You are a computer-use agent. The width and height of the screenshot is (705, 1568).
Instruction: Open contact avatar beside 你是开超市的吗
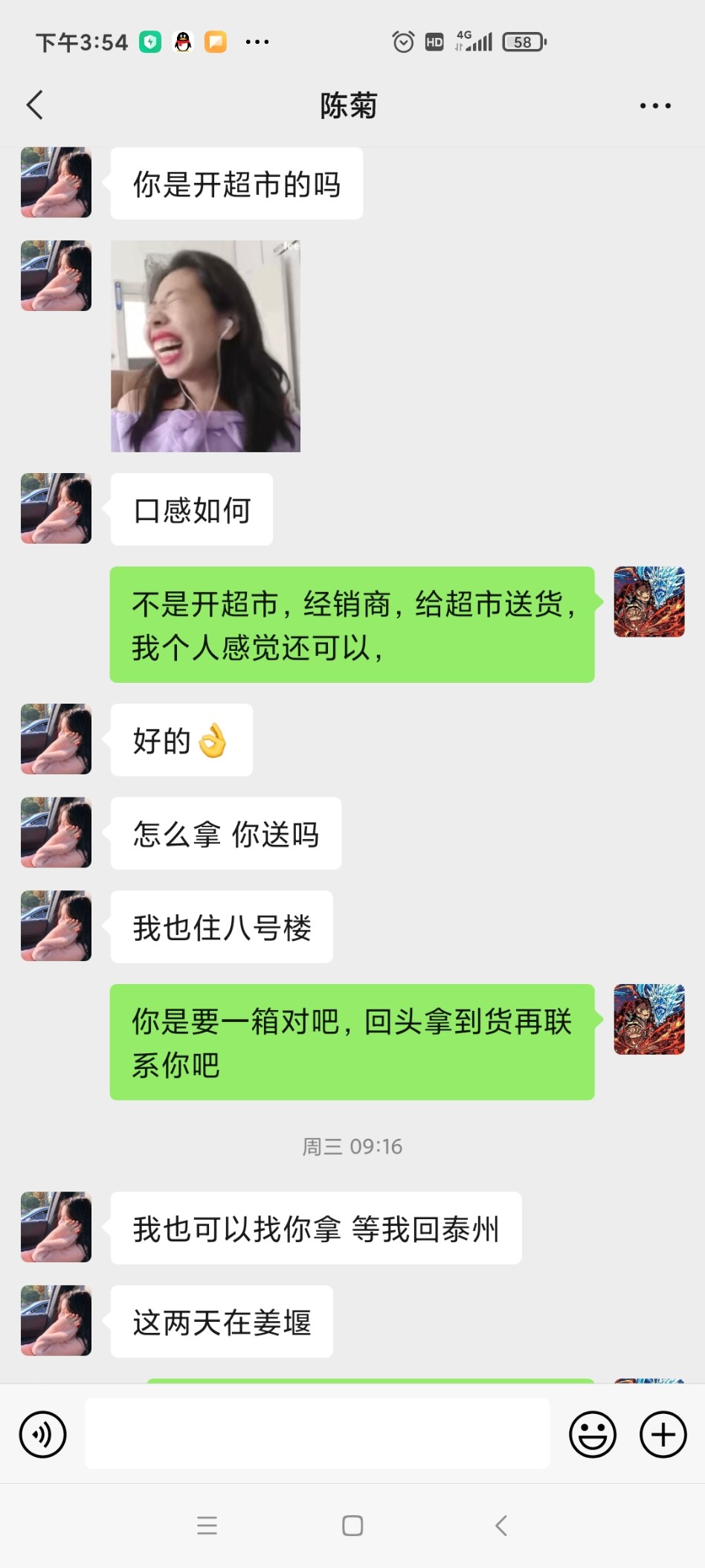point(57,182)
